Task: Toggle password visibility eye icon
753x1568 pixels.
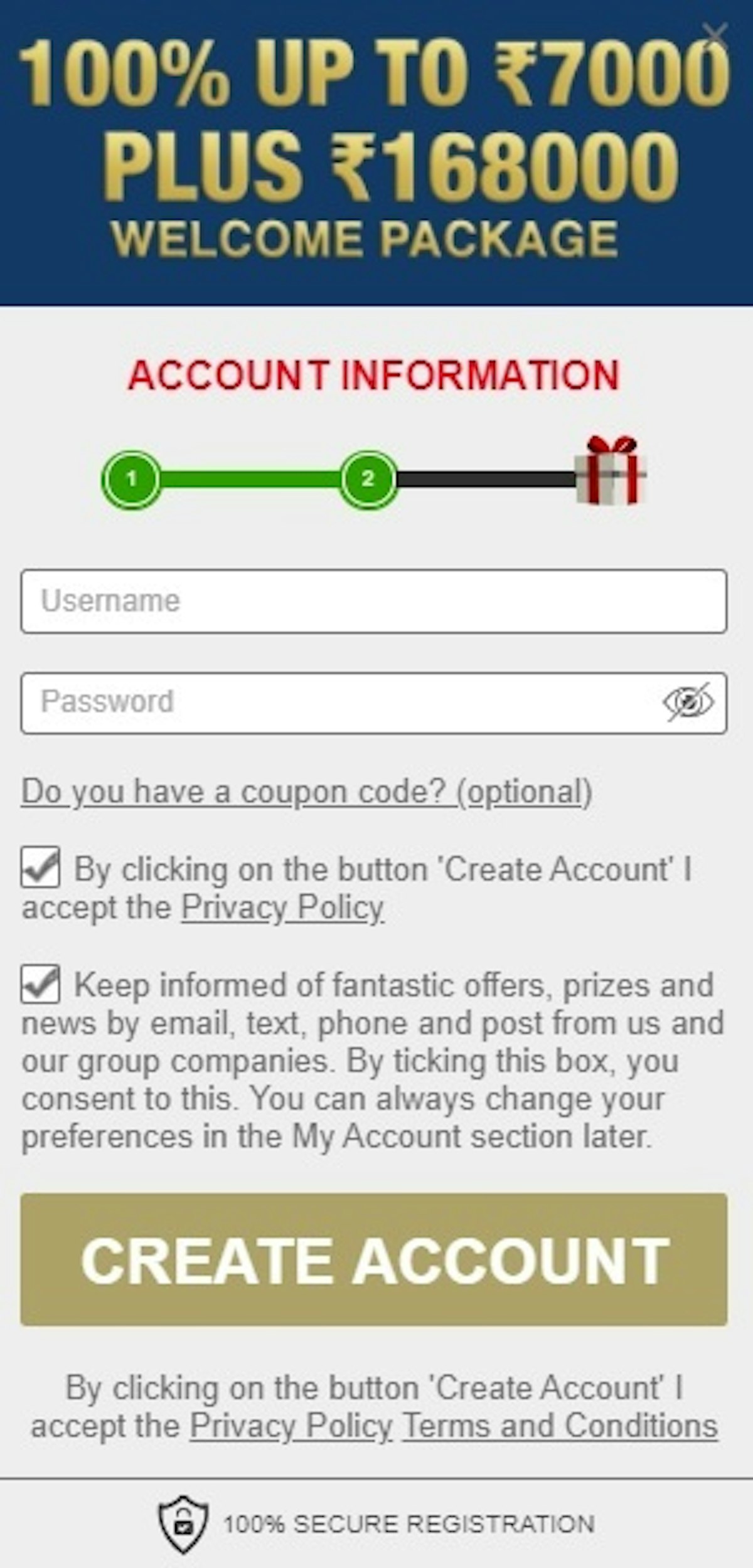Action: pyautogui.click(x=688, y=702)
